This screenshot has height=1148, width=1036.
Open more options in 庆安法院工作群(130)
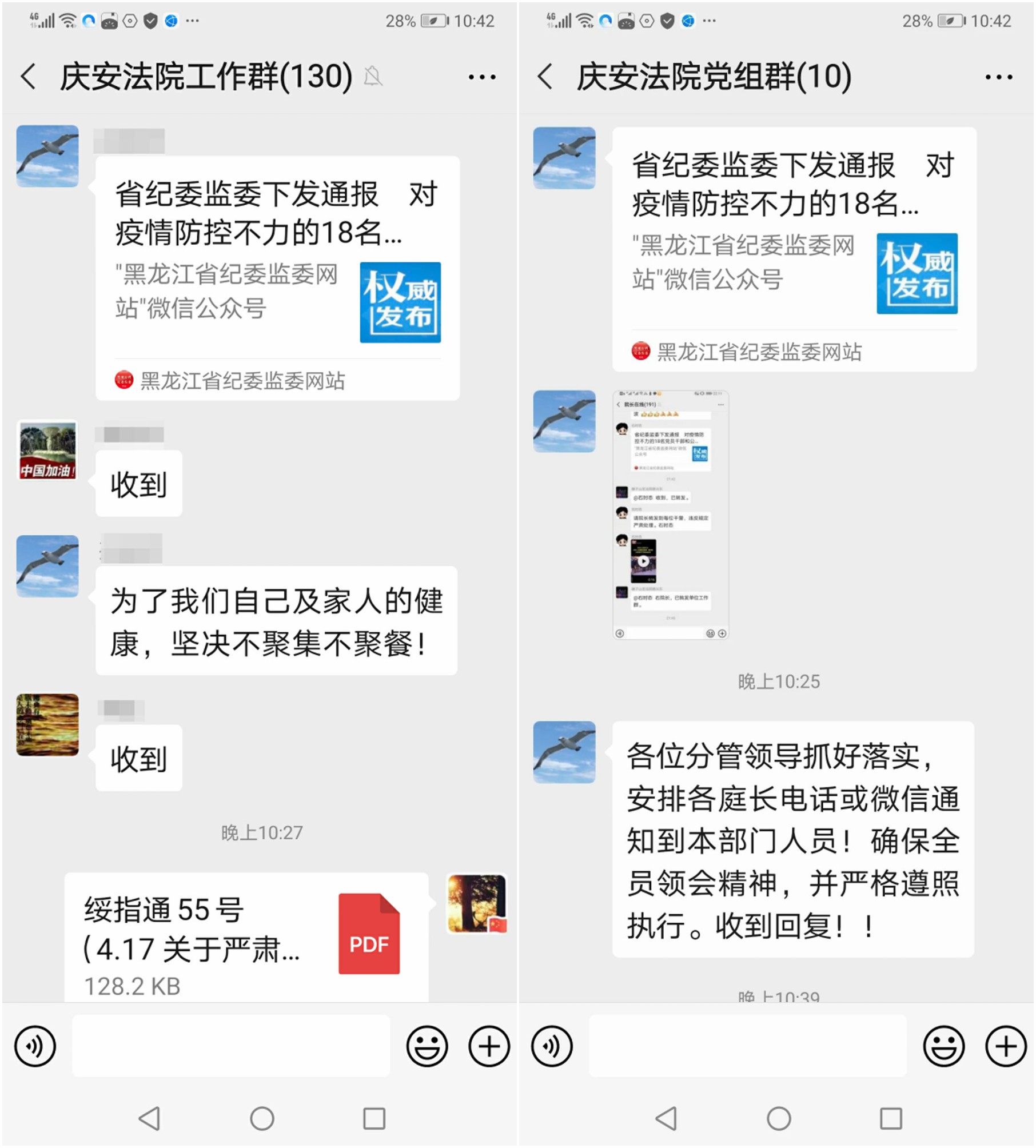481,77
